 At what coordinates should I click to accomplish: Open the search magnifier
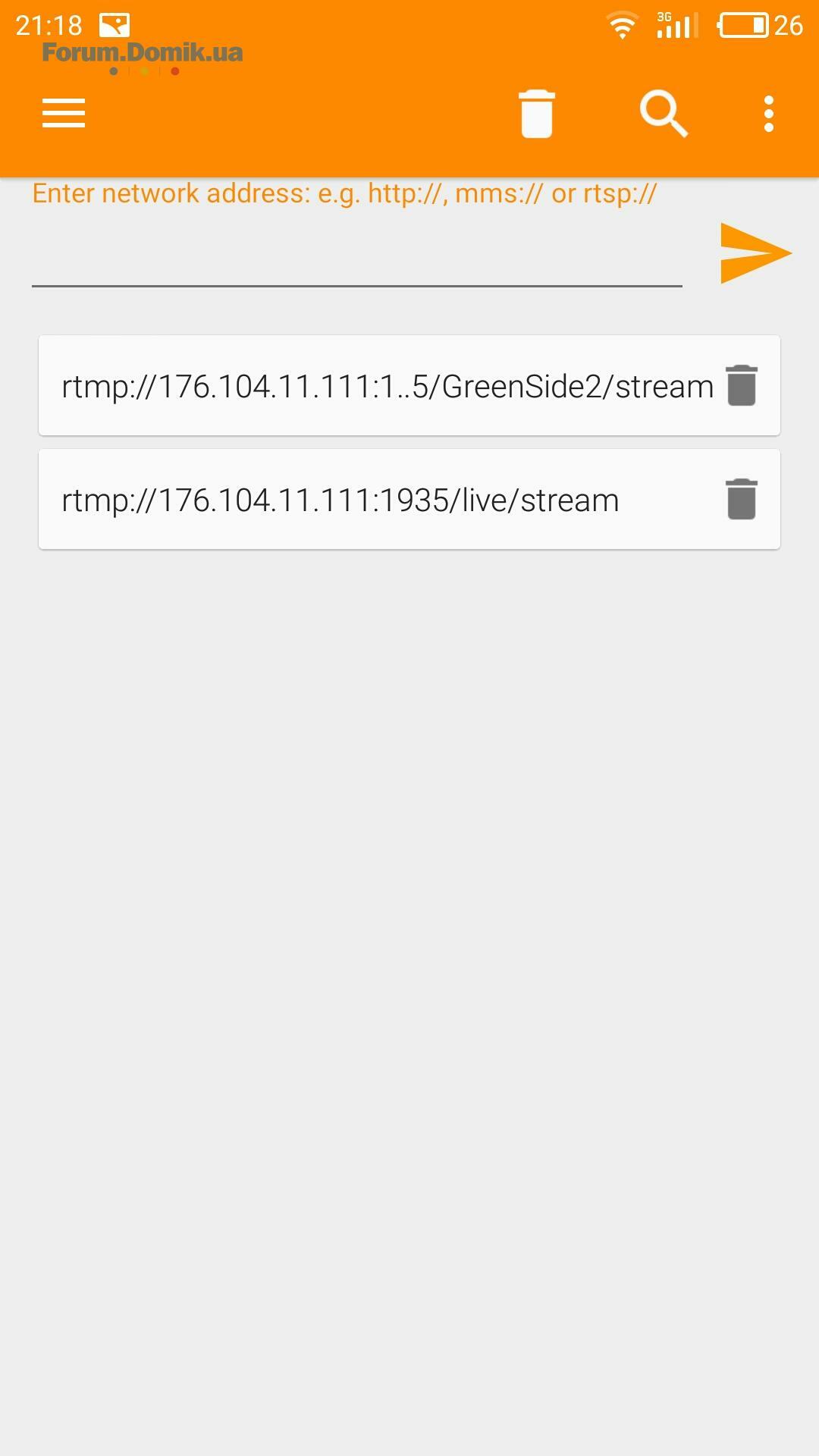tap(664, 114)
